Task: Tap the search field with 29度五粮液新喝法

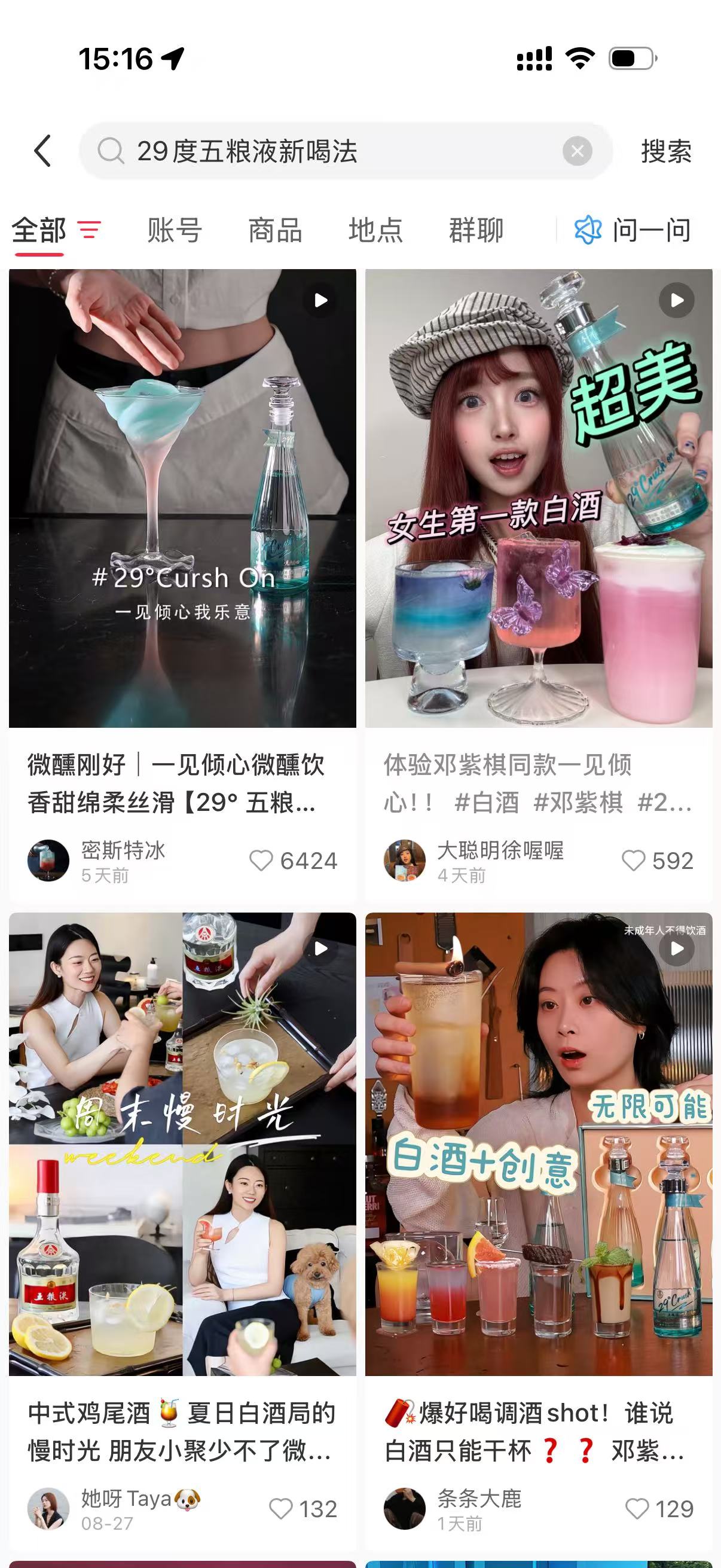Action: tap(329, 151)
